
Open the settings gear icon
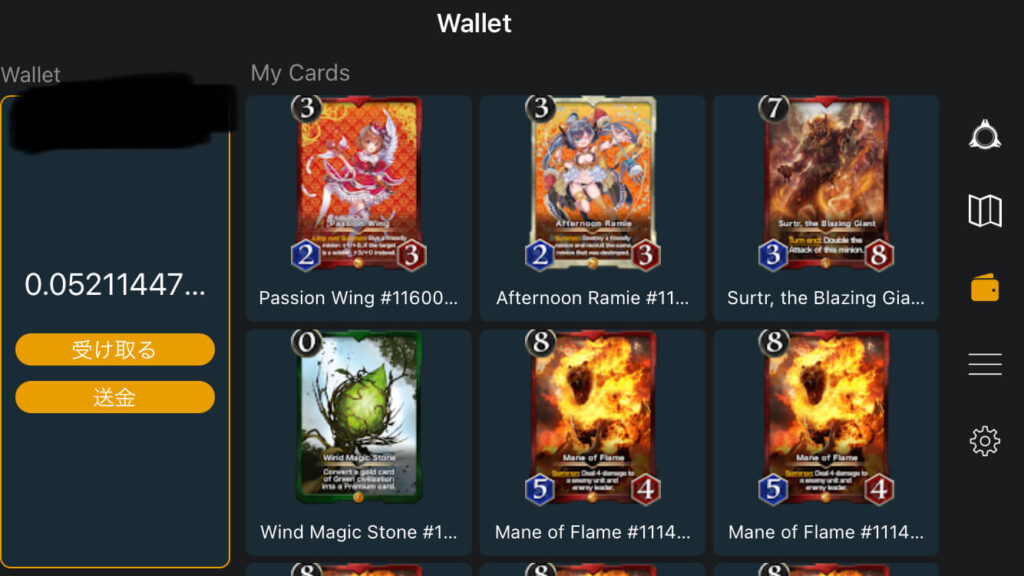985,440
